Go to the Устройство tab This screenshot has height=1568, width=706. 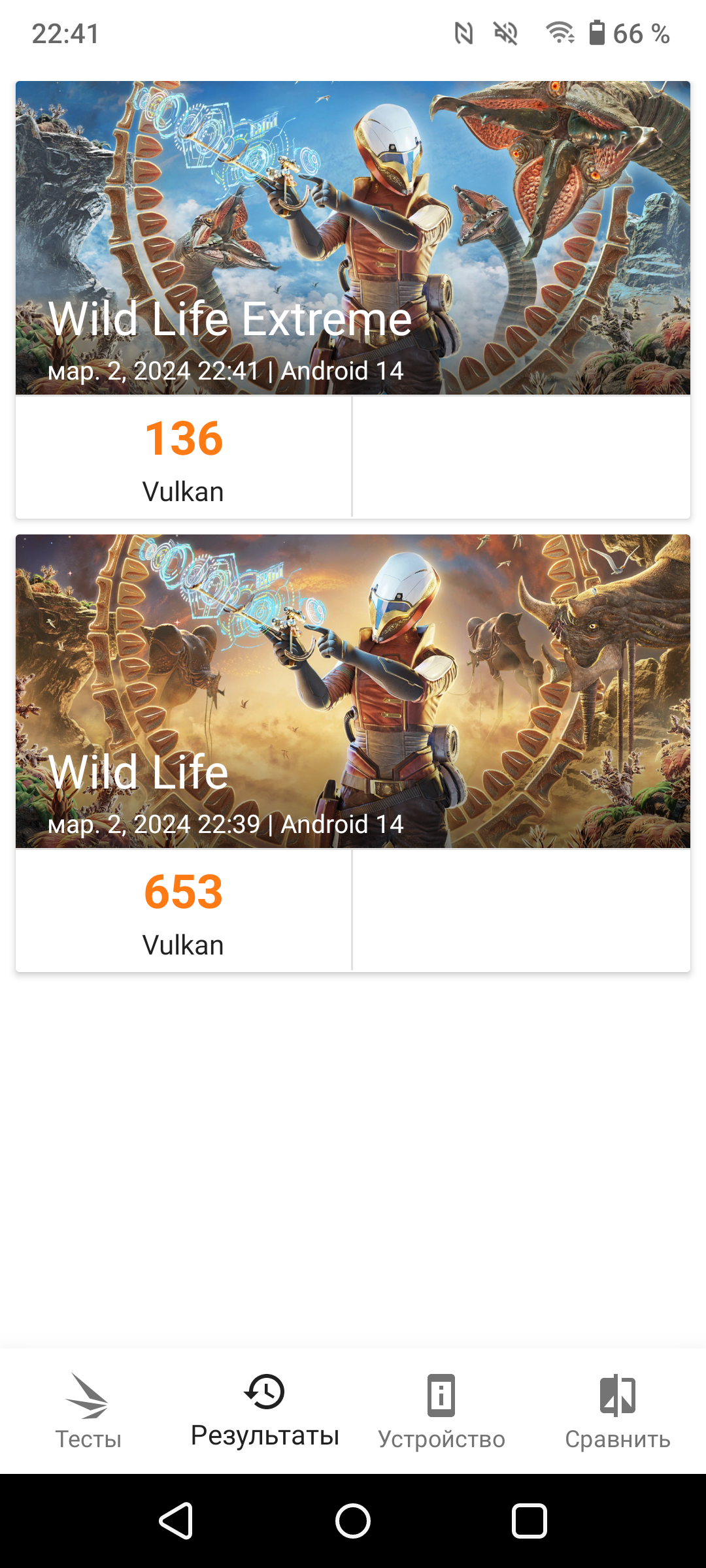point(441,1411)
